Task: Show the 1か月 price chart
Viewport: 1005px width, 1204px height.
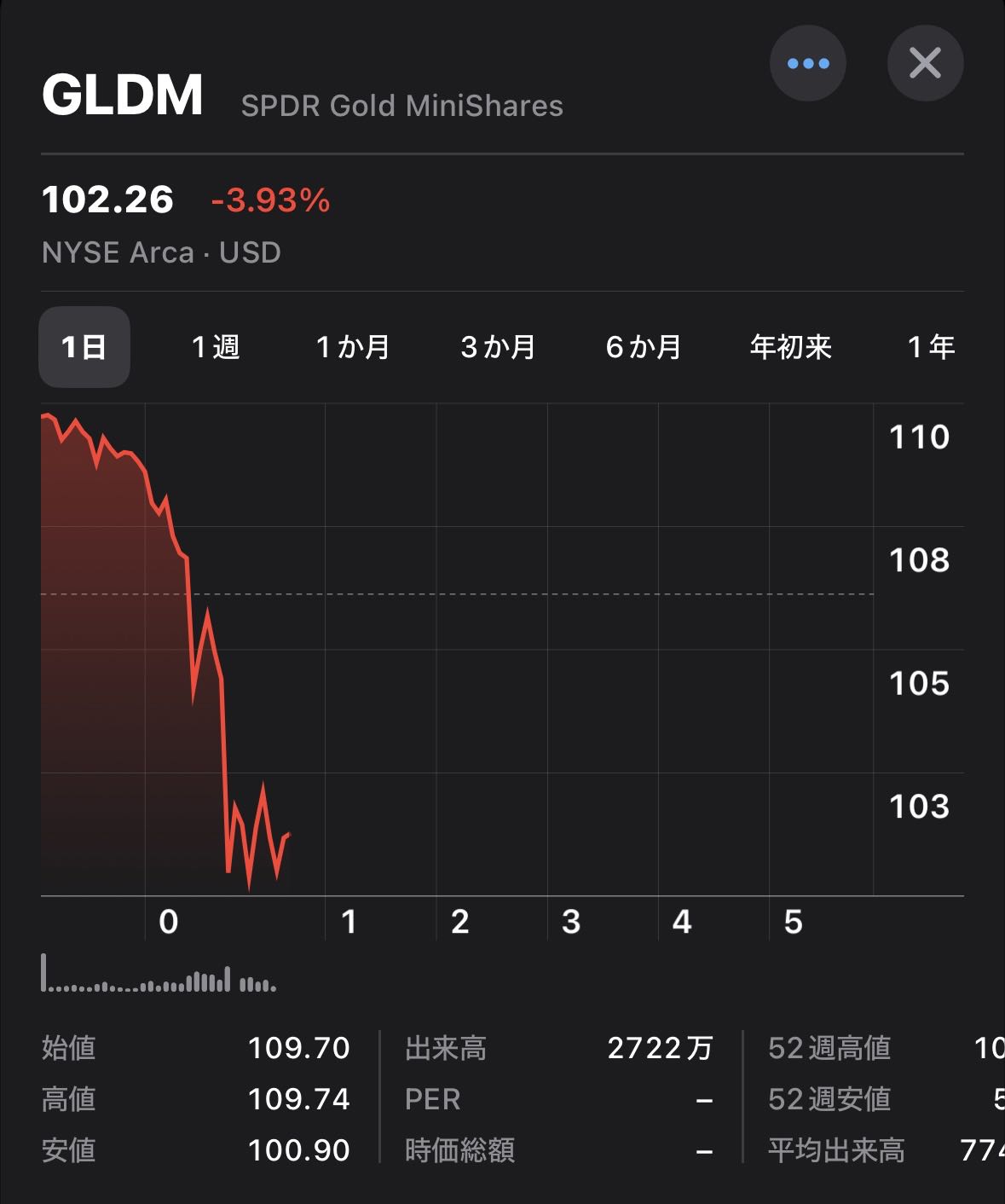Action: pyautogui.click(x=353, y=347)
